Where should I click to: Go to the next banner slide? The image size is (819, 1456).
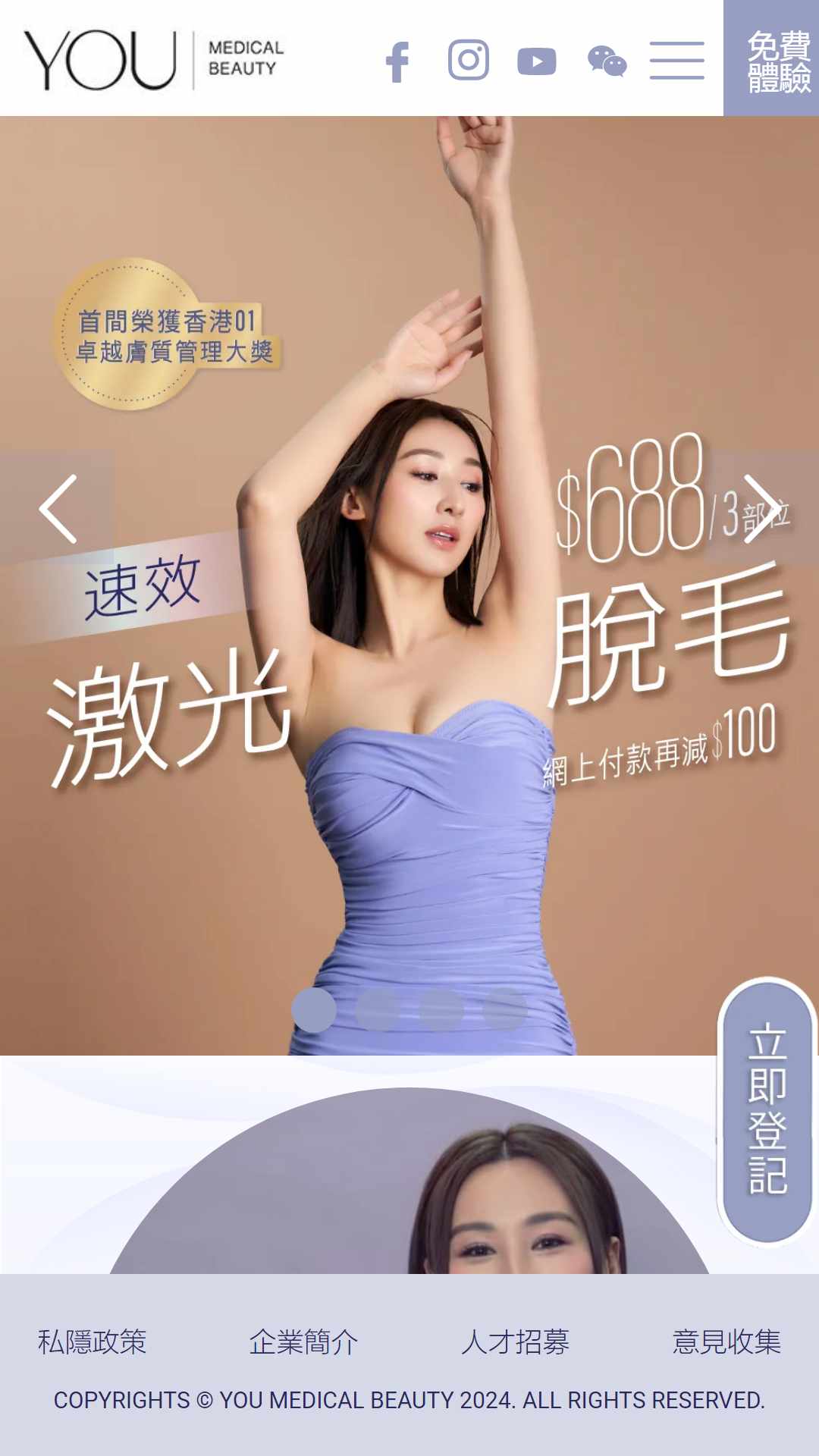[761, 508]
